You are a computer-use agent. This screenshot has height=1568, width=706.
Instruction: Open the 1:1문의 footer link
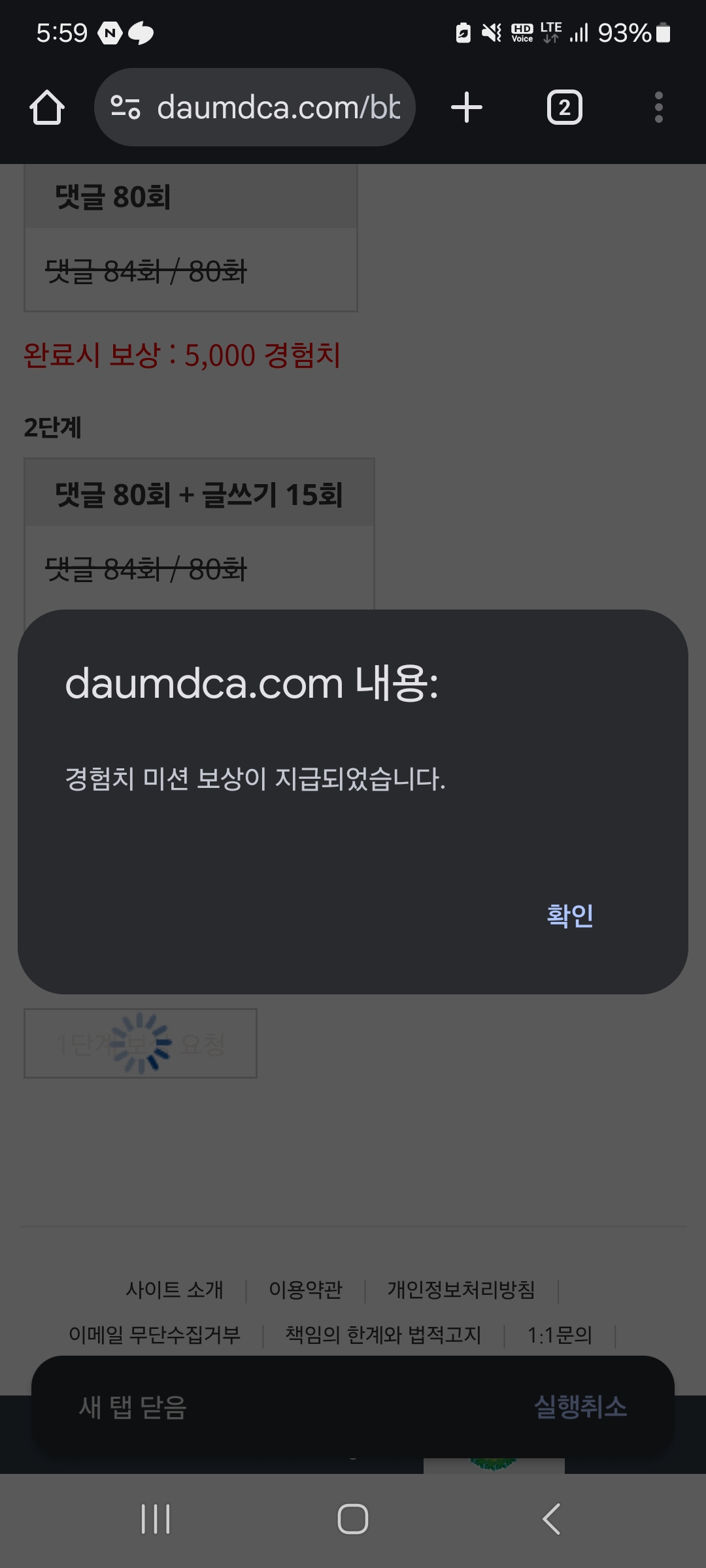click(560, 1334)
